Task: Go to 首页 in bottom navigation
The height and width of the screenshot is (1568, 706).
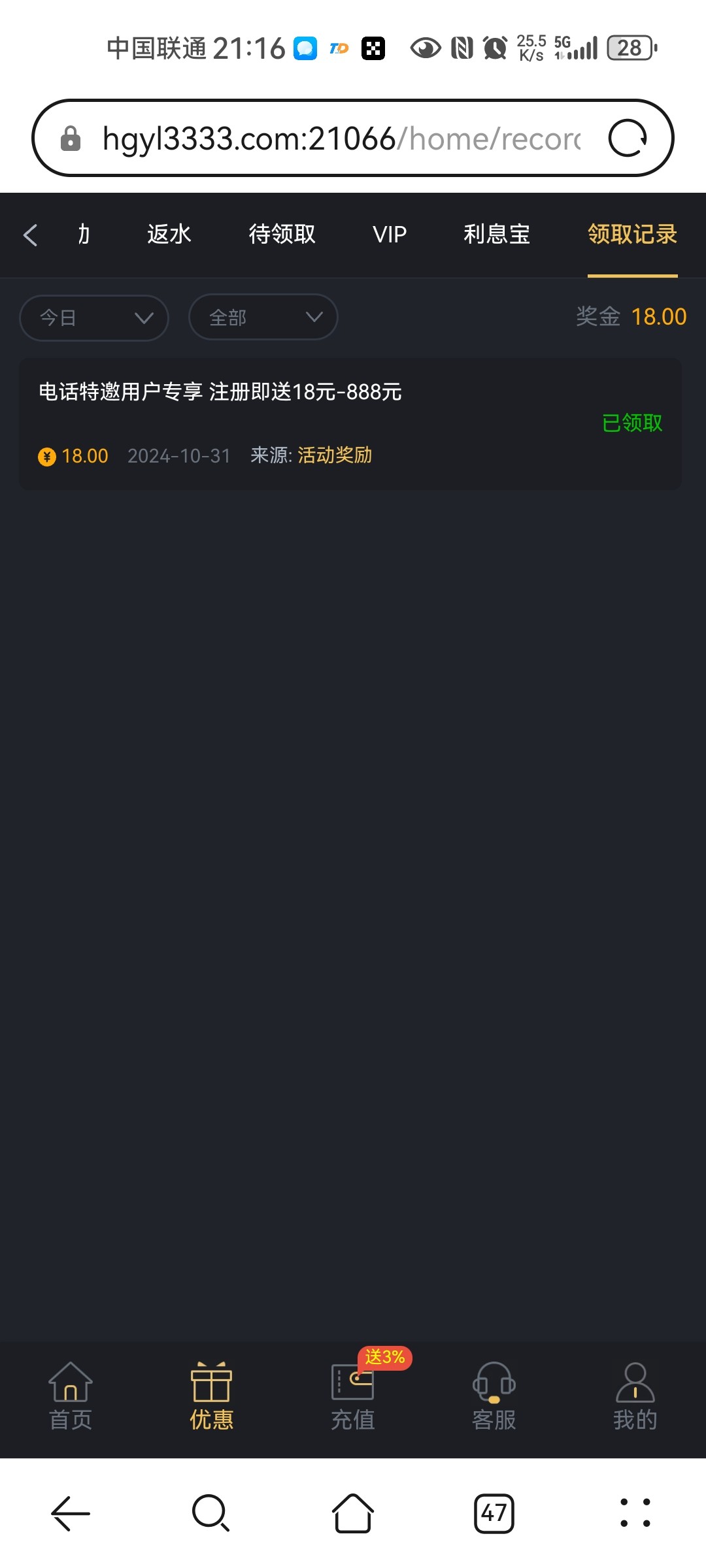Action: pyautogui.click(x=71, y=1396)
